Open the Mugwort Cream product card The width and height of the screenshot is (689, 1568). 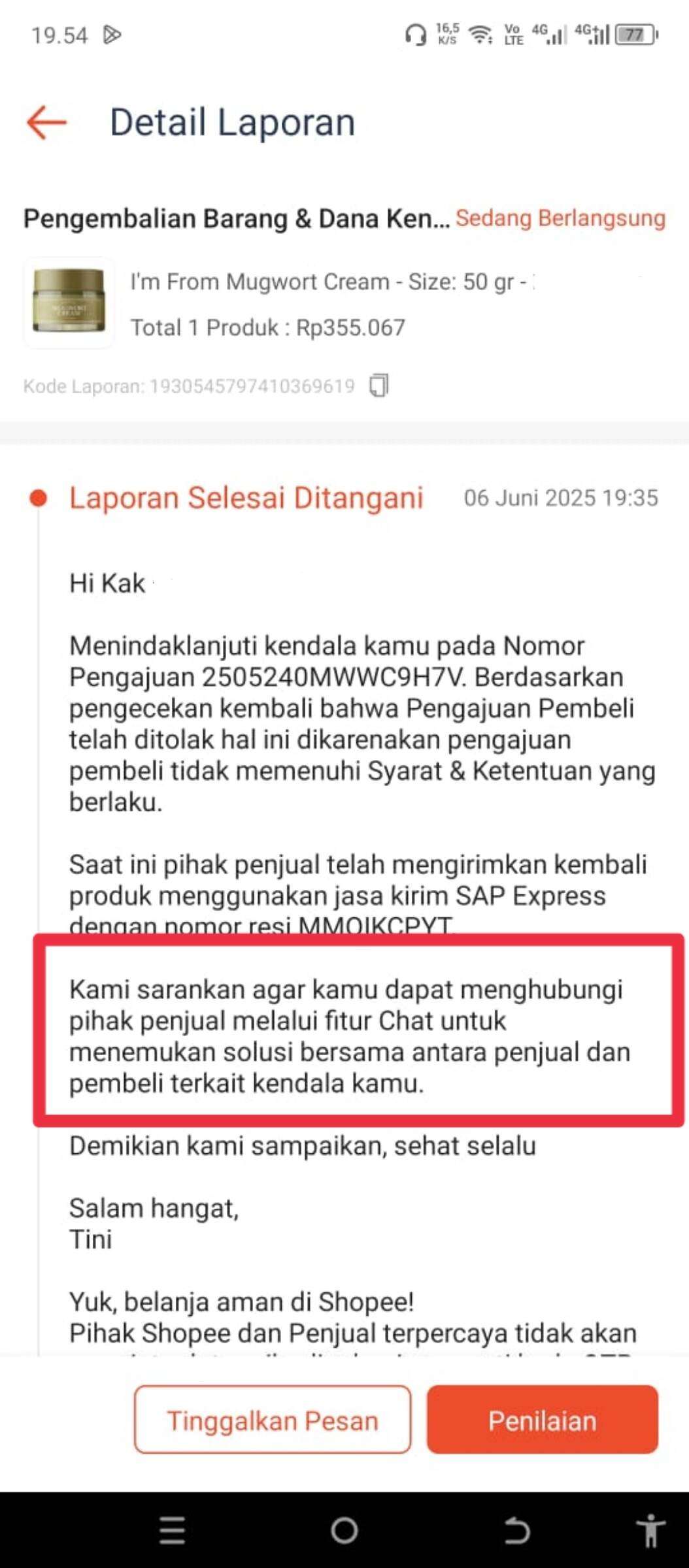[344, 303]
